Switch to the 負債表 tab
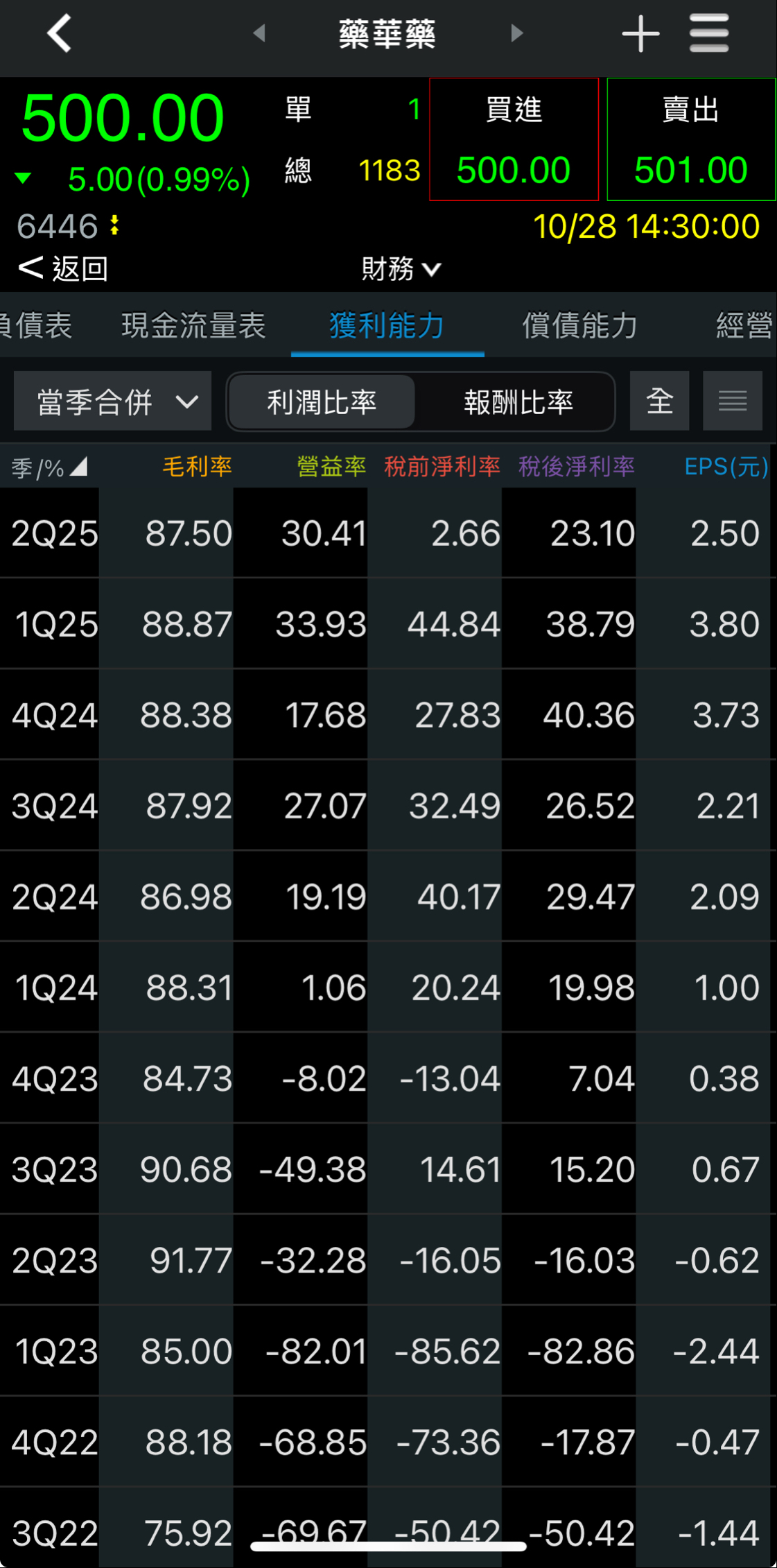The height and width of the screenshot is (1568, 777). 36,325
